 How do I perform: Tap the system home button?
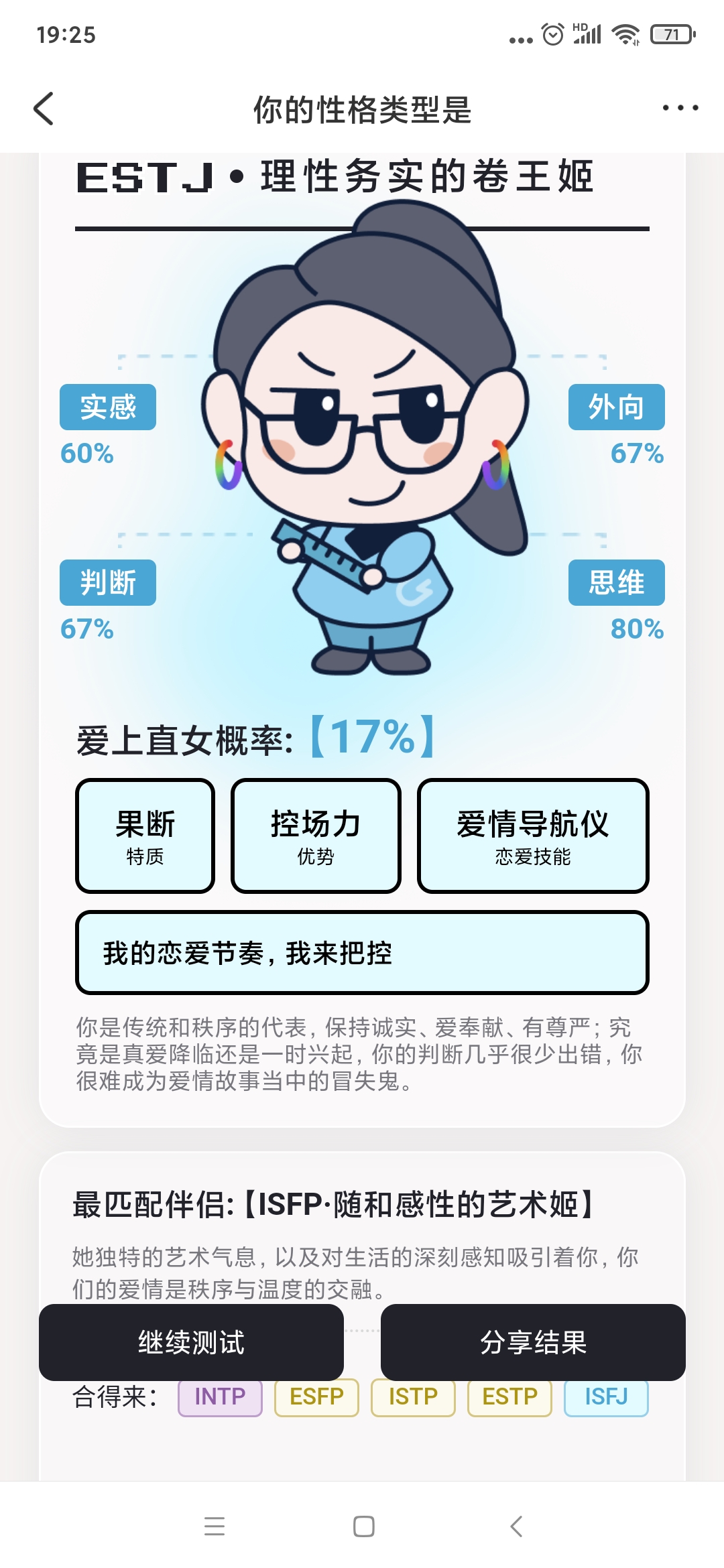(x=363, y=1526)
